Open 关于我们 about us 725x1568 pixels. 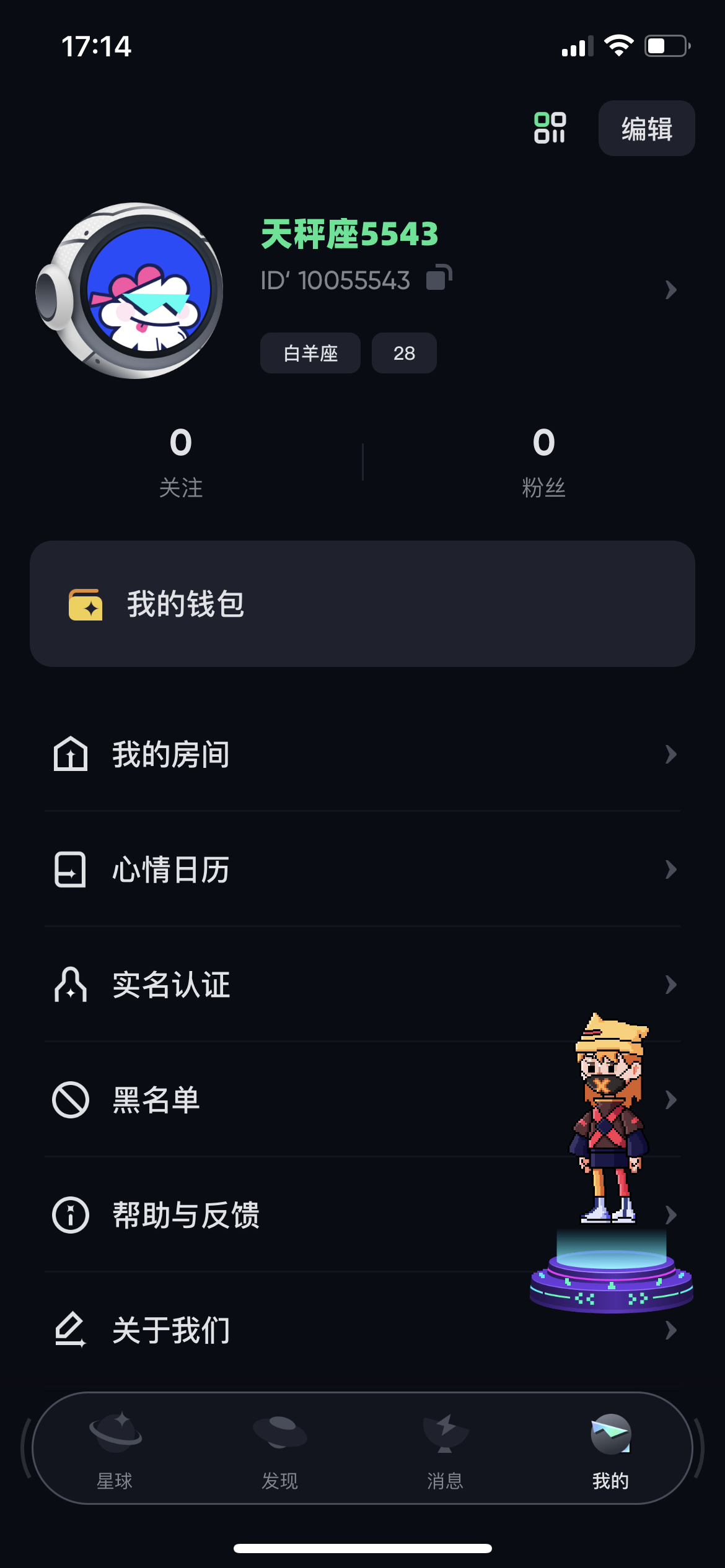pyautogui.click(x=362, y=1330)
